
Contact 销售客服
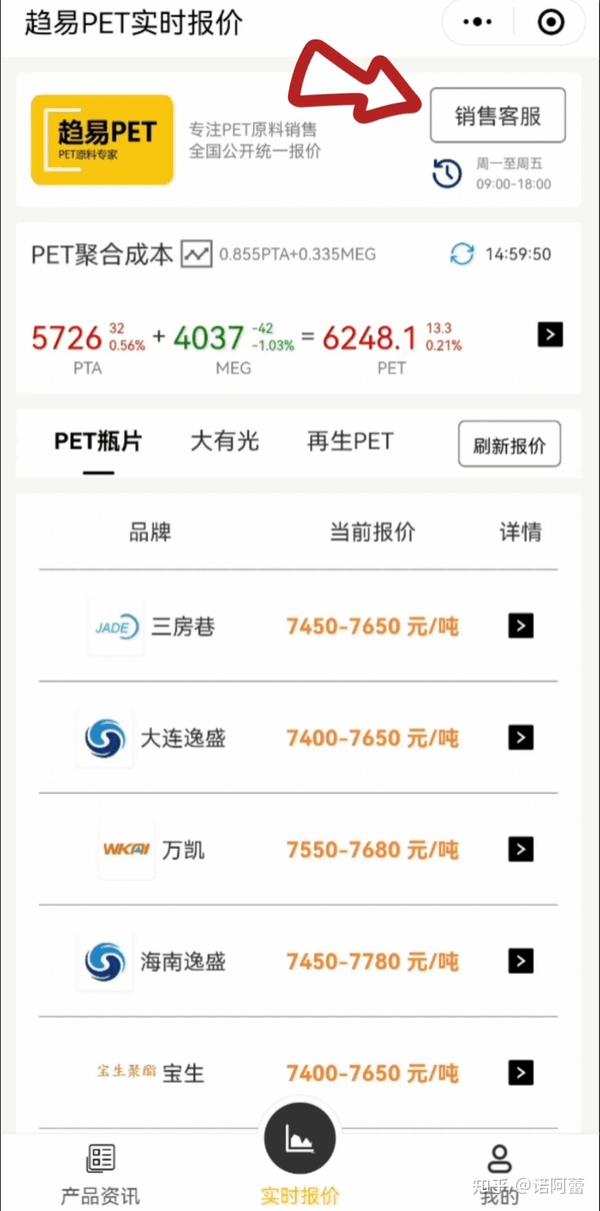point(498,116)
